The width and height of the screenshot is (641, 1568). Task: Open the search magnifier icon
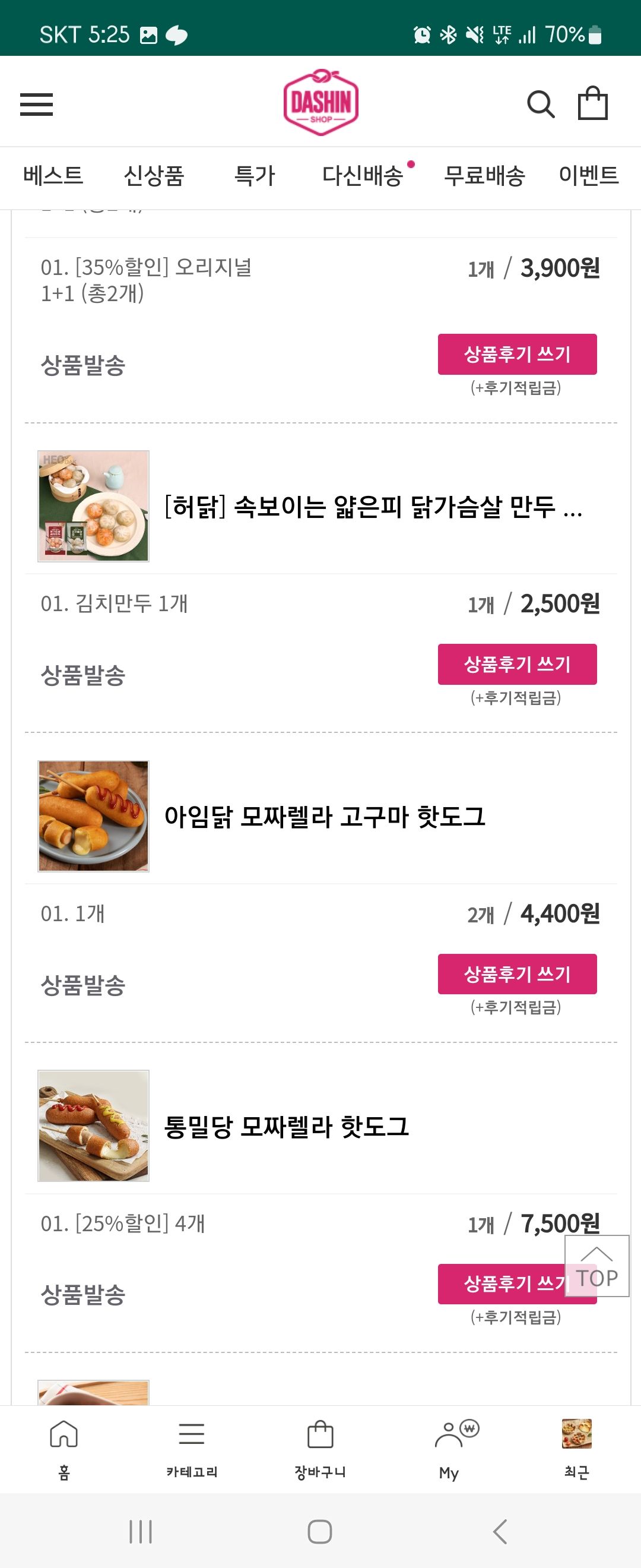[540, 104]
